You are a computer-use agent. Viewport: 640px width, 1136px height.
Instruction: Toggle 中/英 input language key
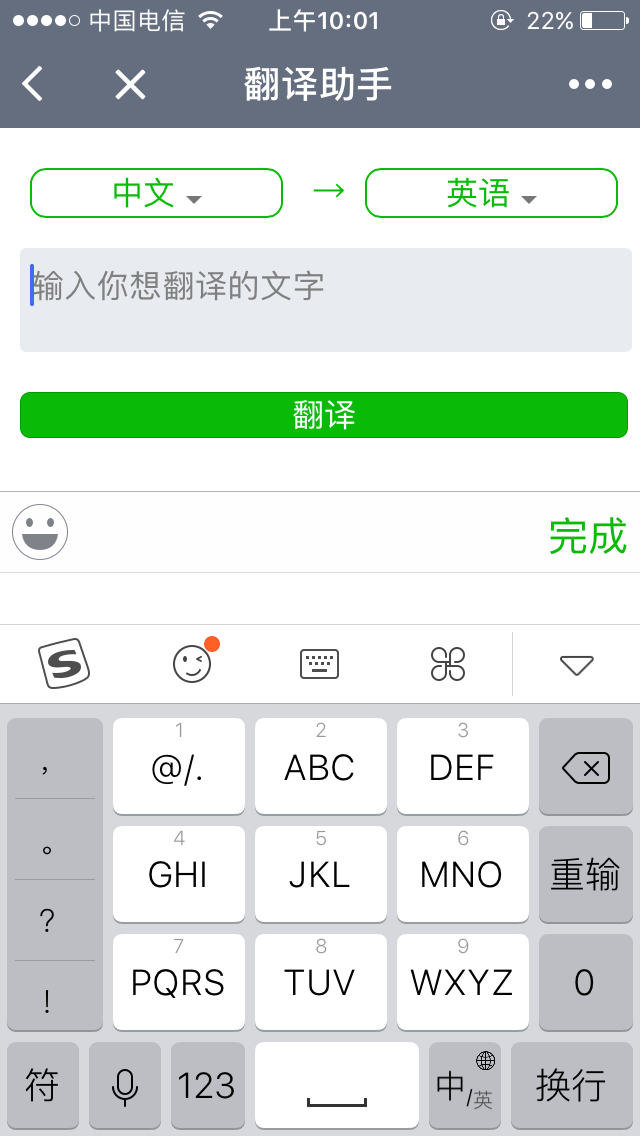click(465, 1085)
